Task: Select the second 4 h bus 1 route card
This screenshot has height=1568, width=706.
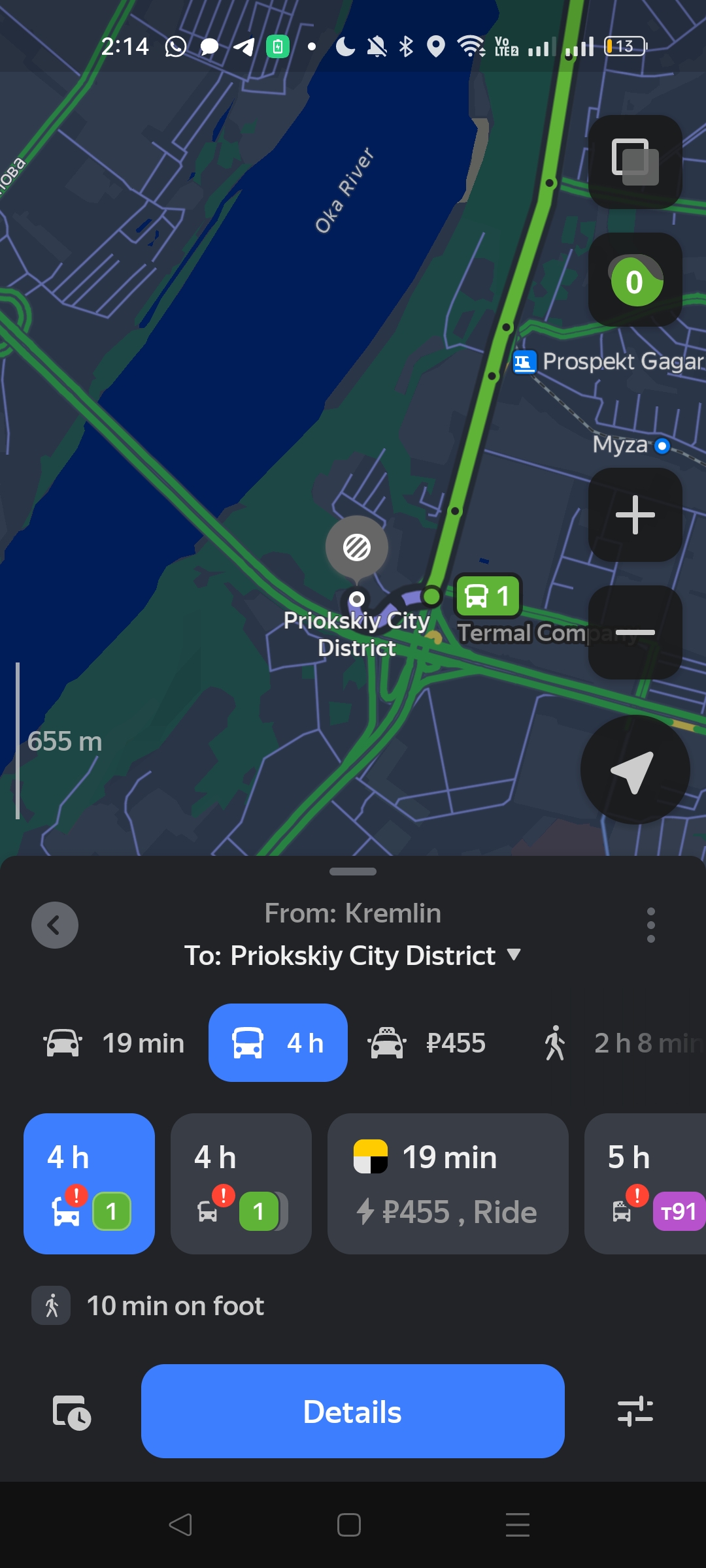Action: click(241, 1183)
